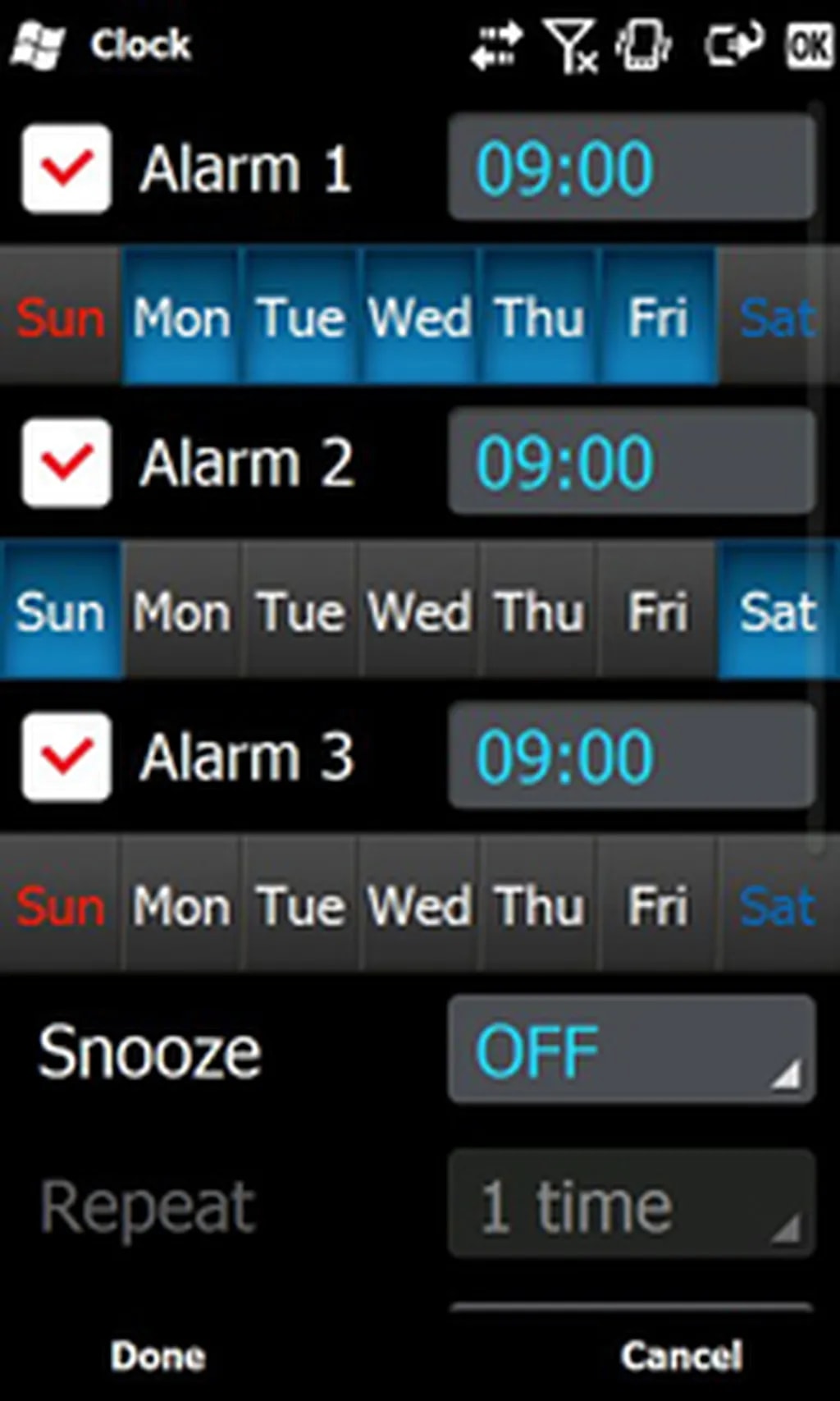Screen dimensions: 840x1401
Task: Toggle the Alarm 3 checkbox
Action: tap(66, 756)
